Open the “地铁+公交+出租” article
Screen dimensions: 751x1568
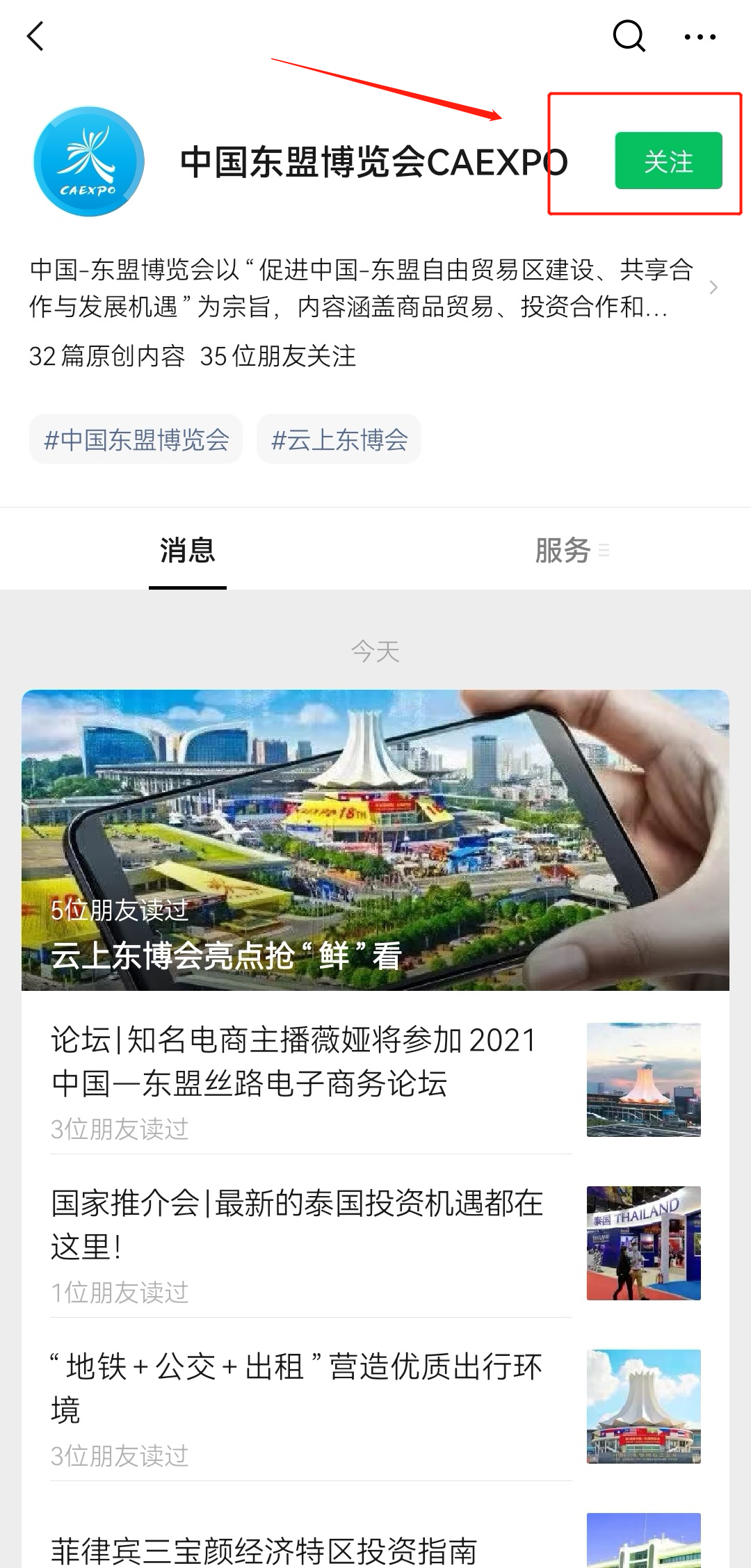pyautogui.click(x=375, y=1407)
